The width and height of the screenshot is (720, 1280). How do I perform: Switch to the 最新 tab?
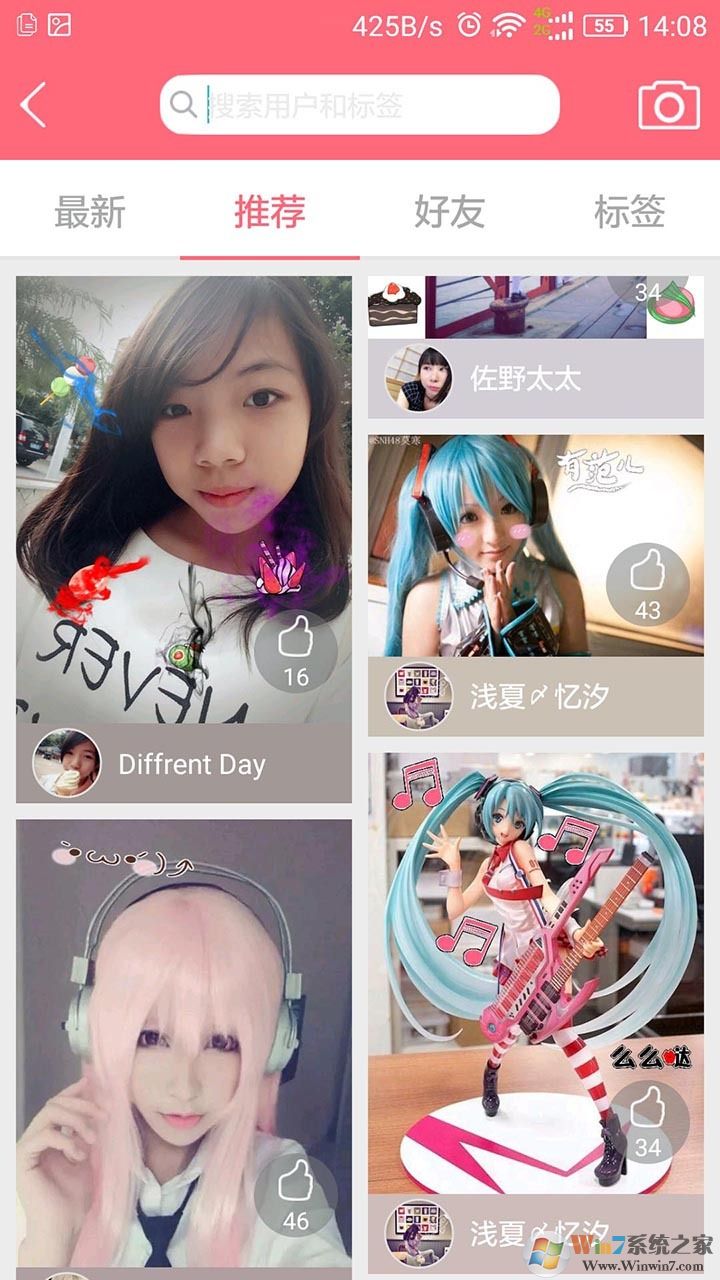pos(90,212)
